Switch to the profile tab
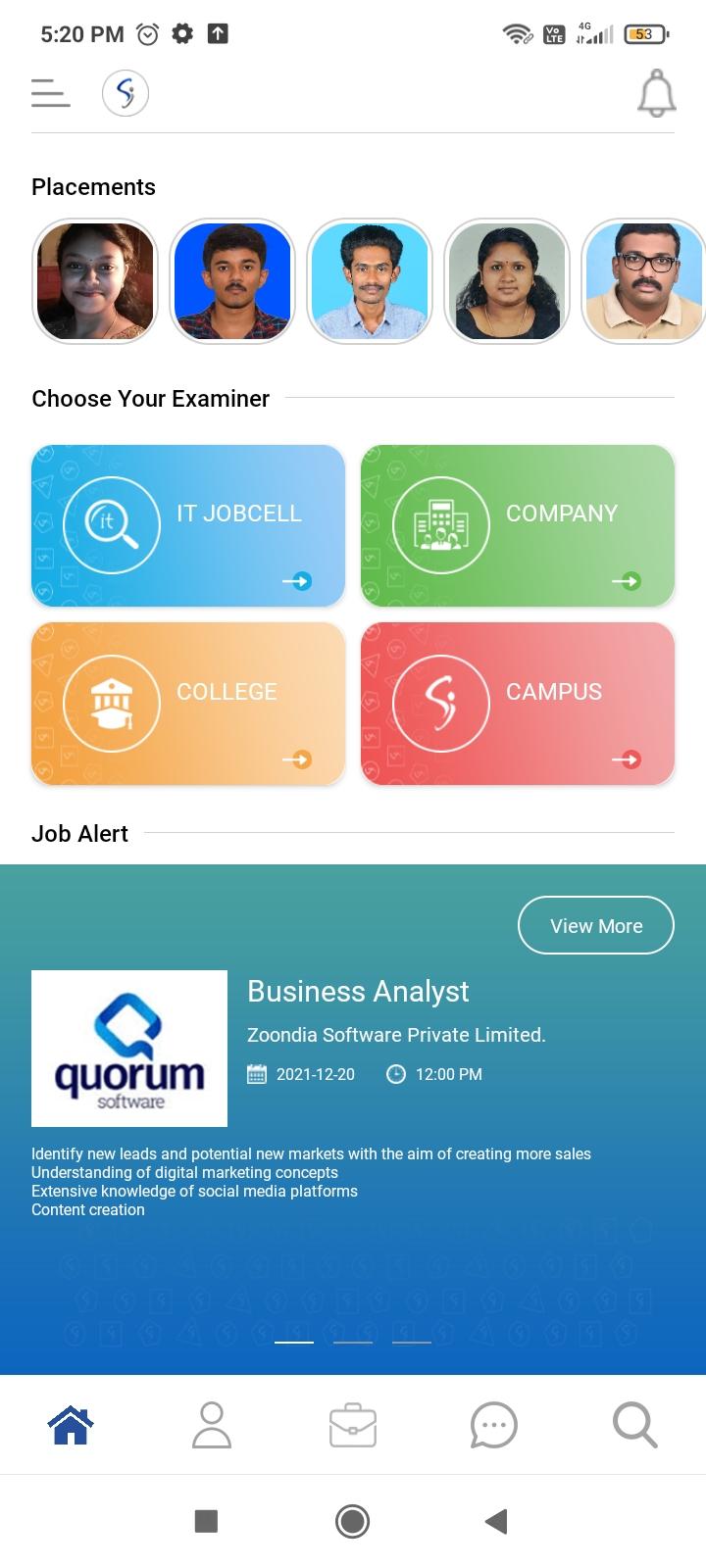 (x=212, y=1425)
